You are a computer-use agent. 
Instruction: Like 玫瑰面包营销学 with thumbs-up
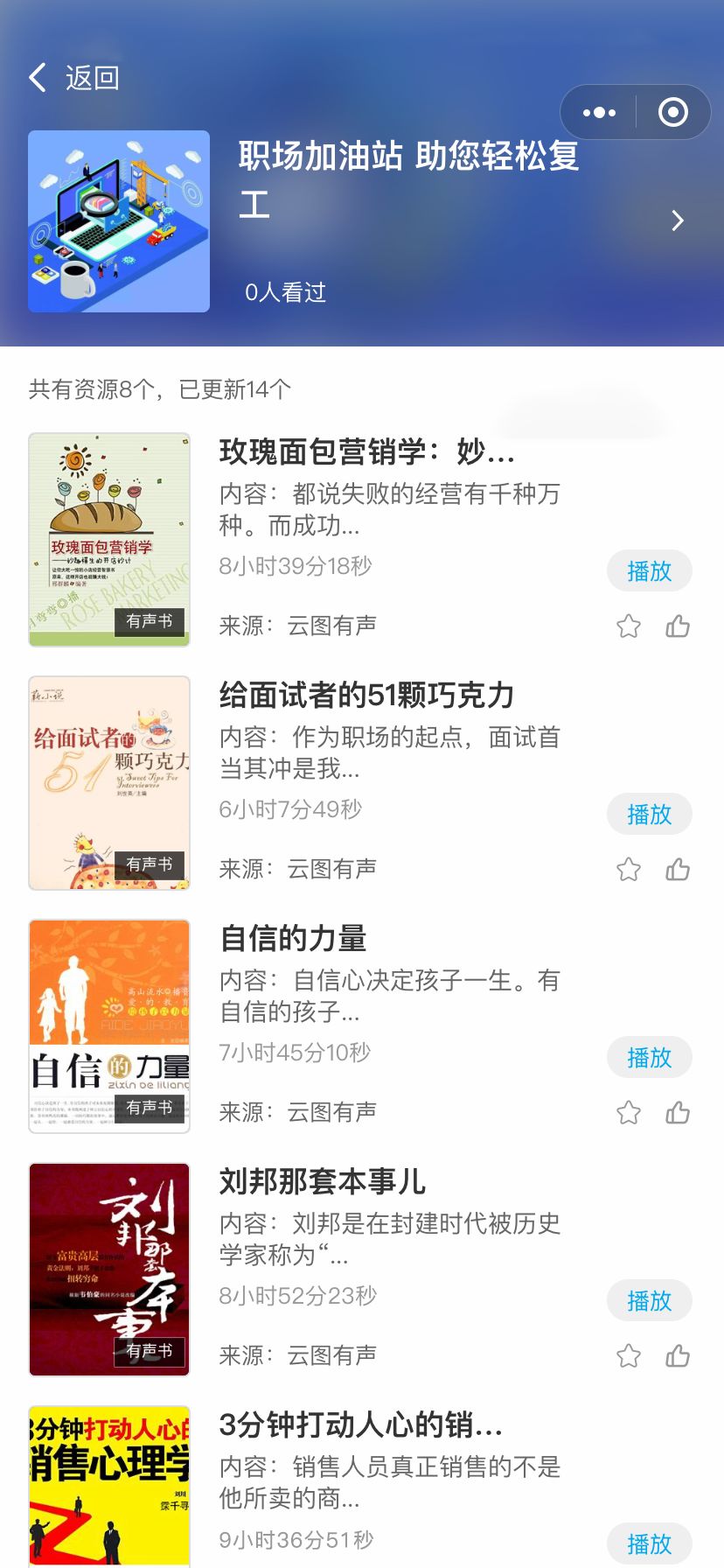[x=678, y=626]
